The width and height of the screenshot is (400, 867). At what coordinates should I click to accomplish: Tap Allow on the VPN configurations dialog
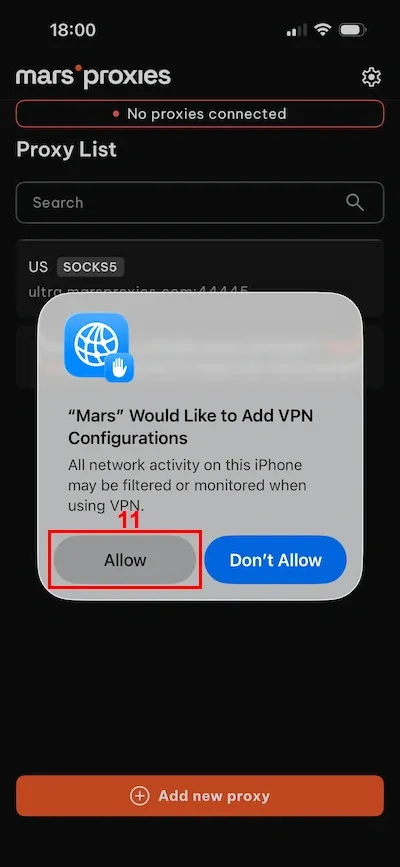125,560
